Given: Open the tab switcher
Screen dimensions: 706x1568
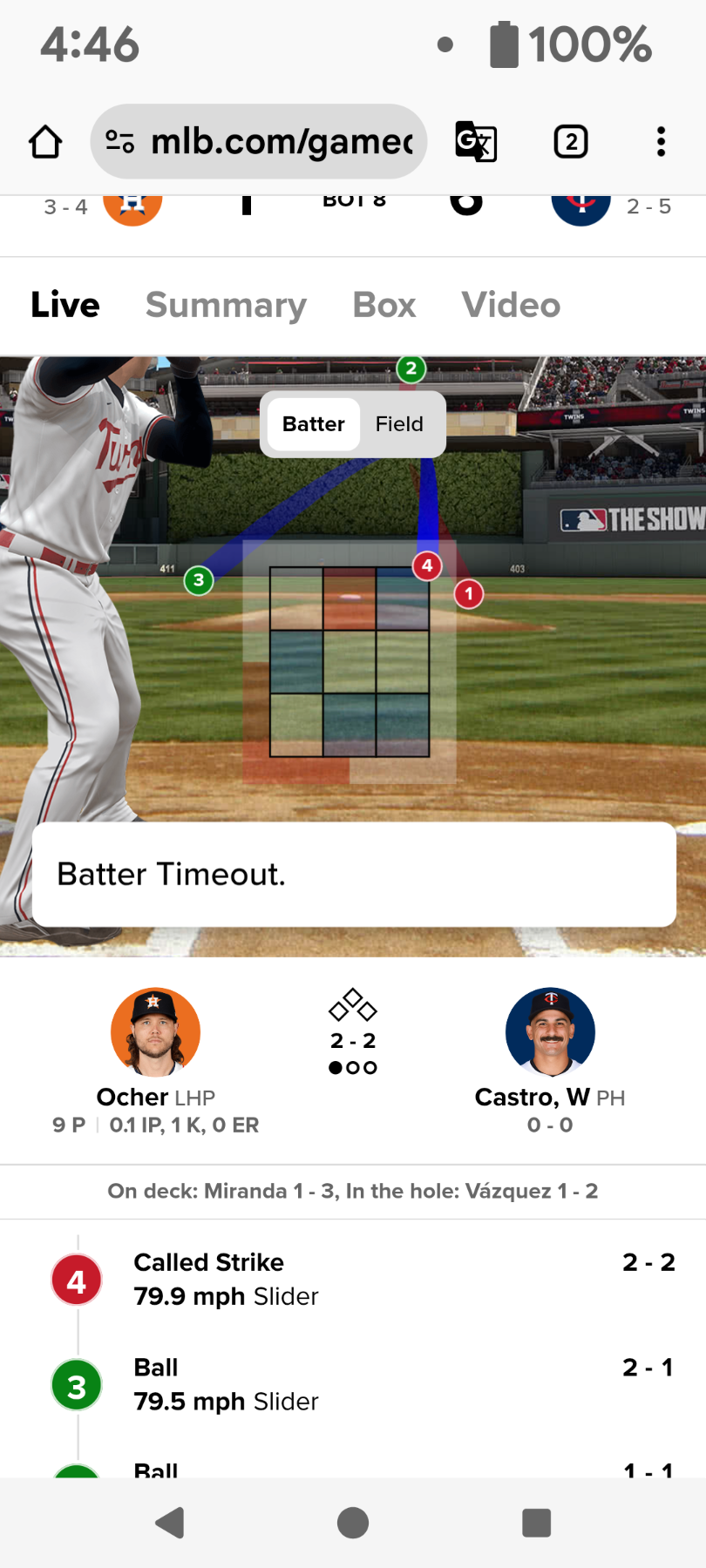Looking at the screenshot, I should 571,142.
